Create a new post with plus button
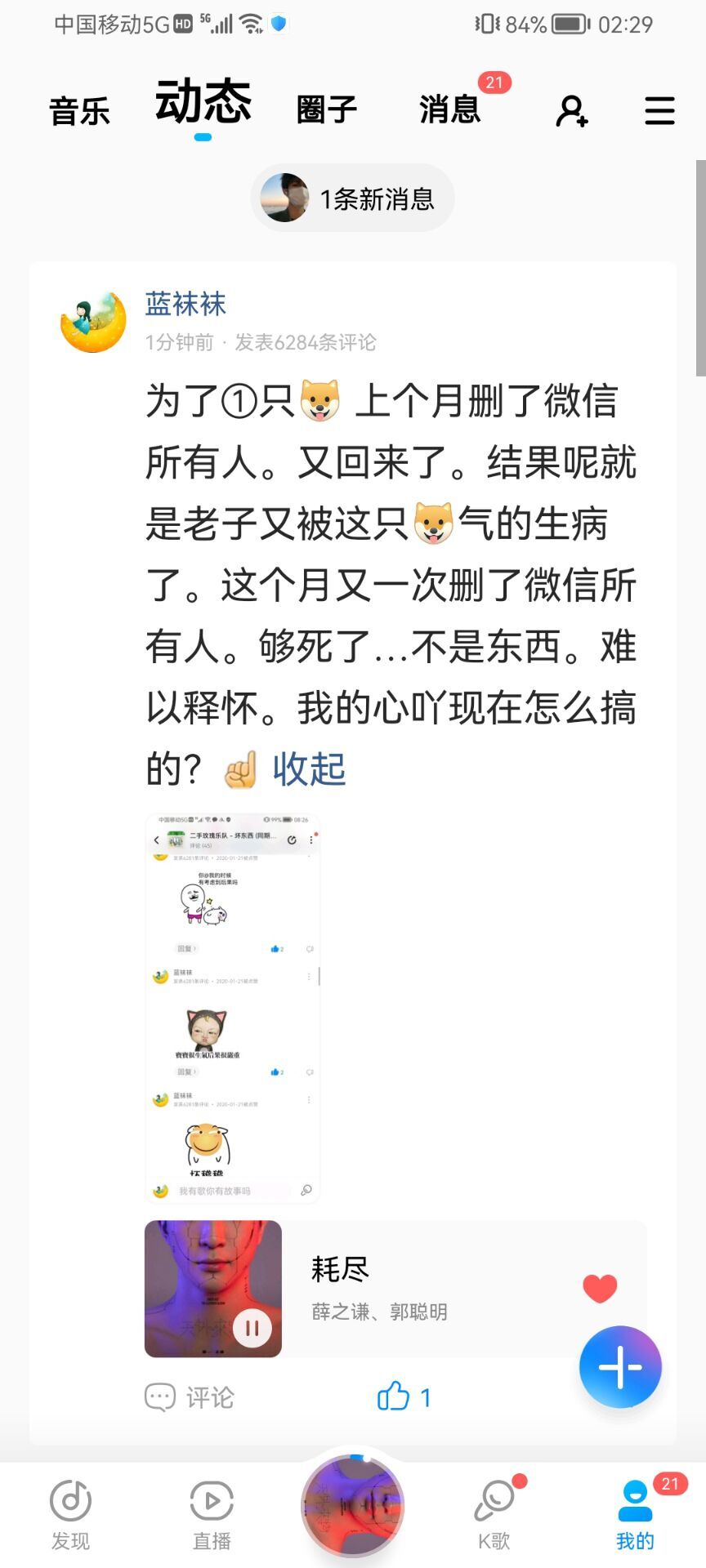 pos(620,1366)
